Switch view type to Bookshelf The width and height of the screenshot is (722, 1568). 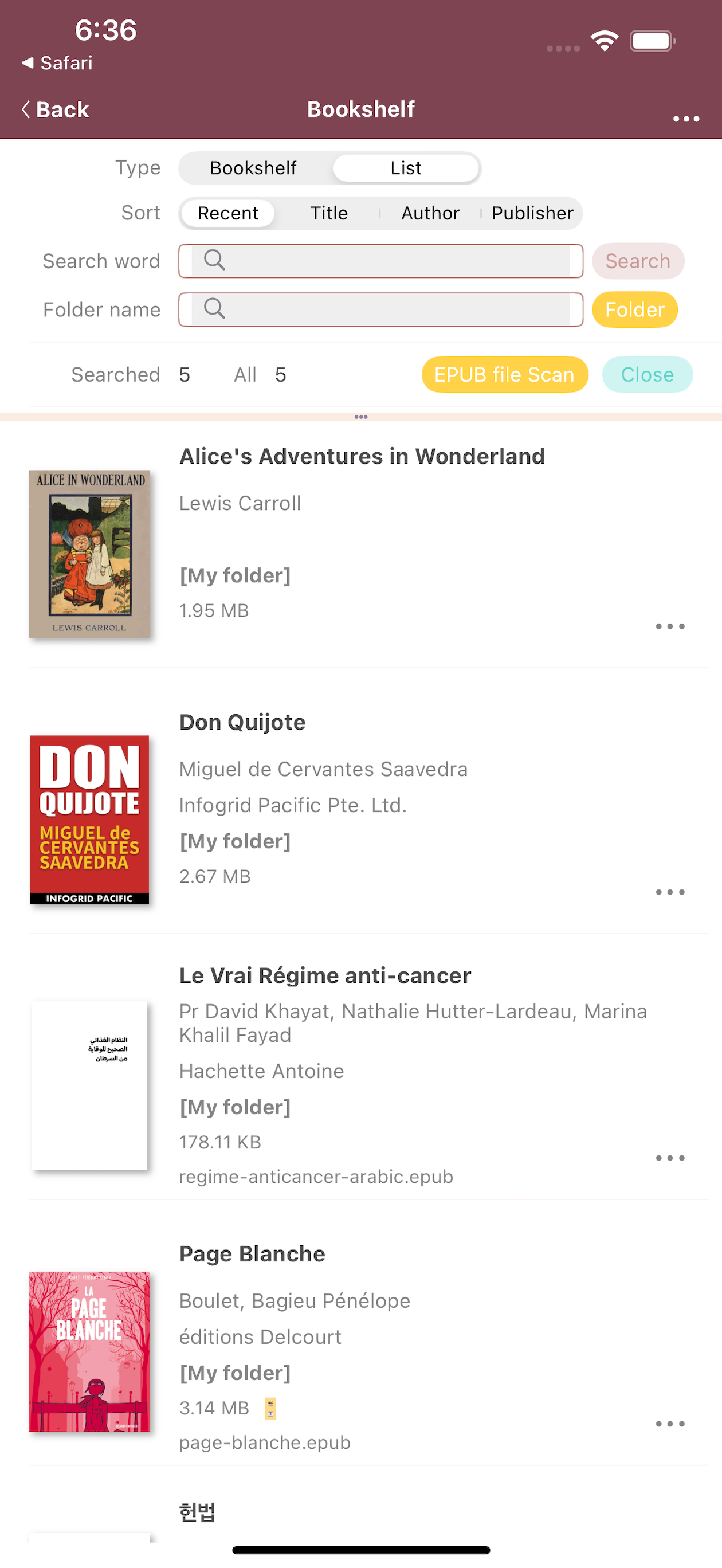(x=253, y=168)
